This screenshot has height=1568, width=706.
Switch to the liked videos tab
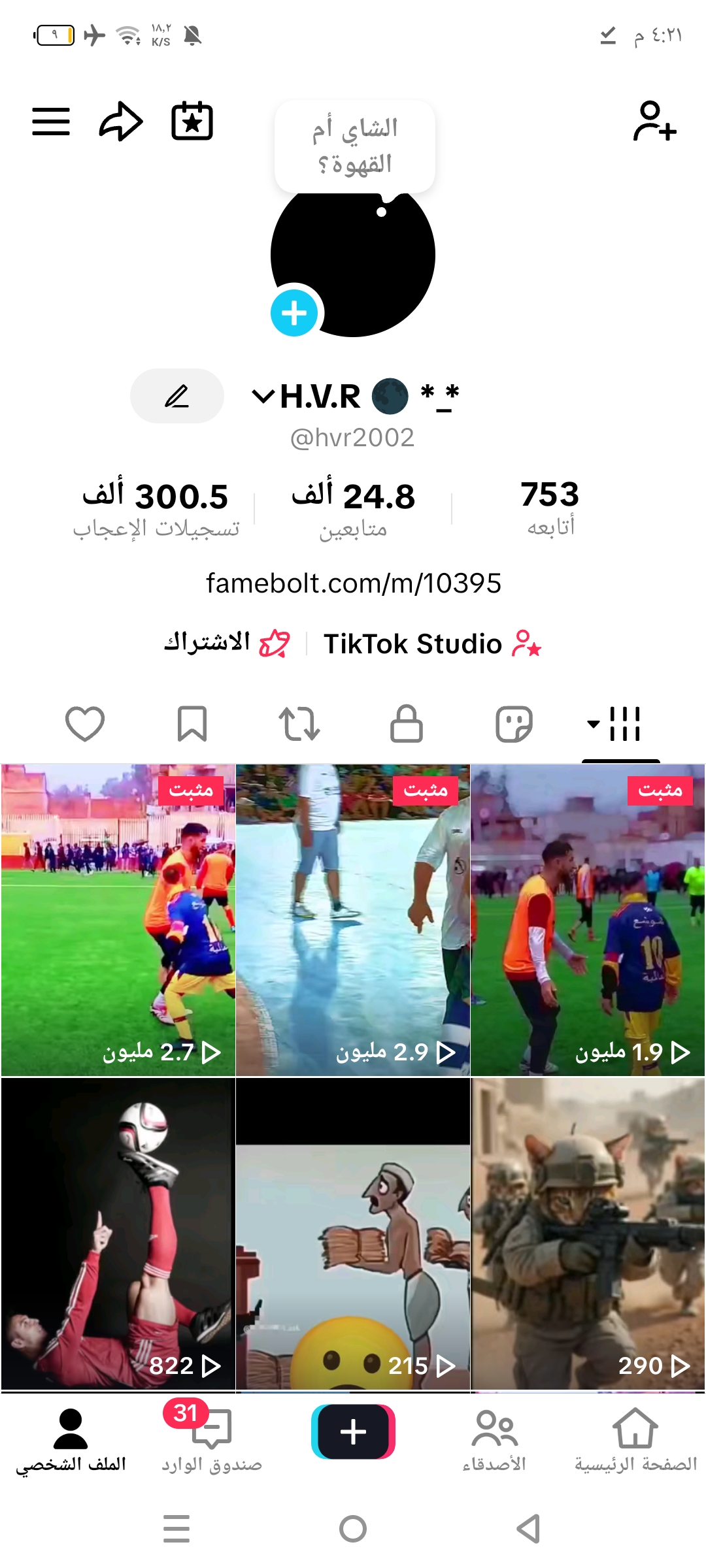(x=85, y=724)
